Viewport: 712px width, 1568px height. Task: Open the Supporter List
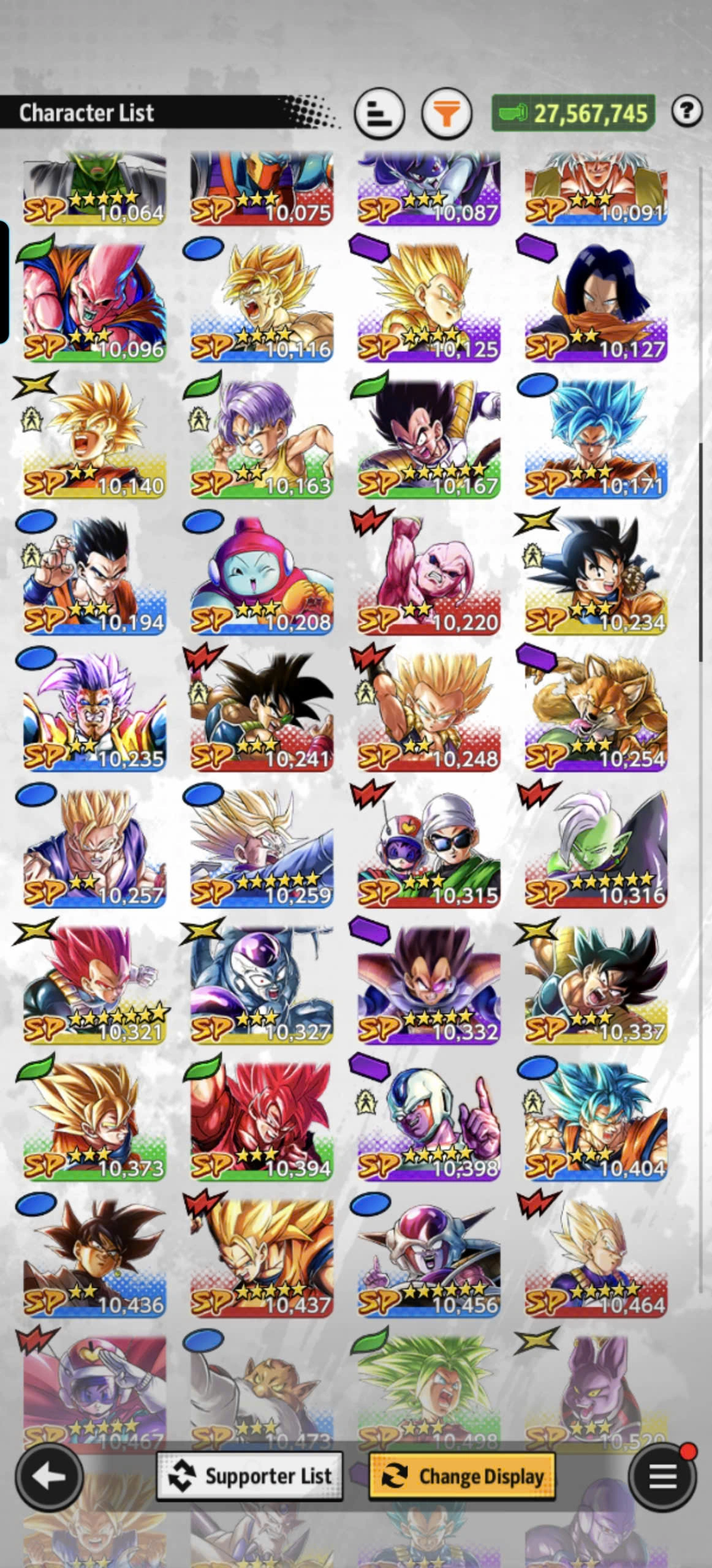[x=250, y=1476]
